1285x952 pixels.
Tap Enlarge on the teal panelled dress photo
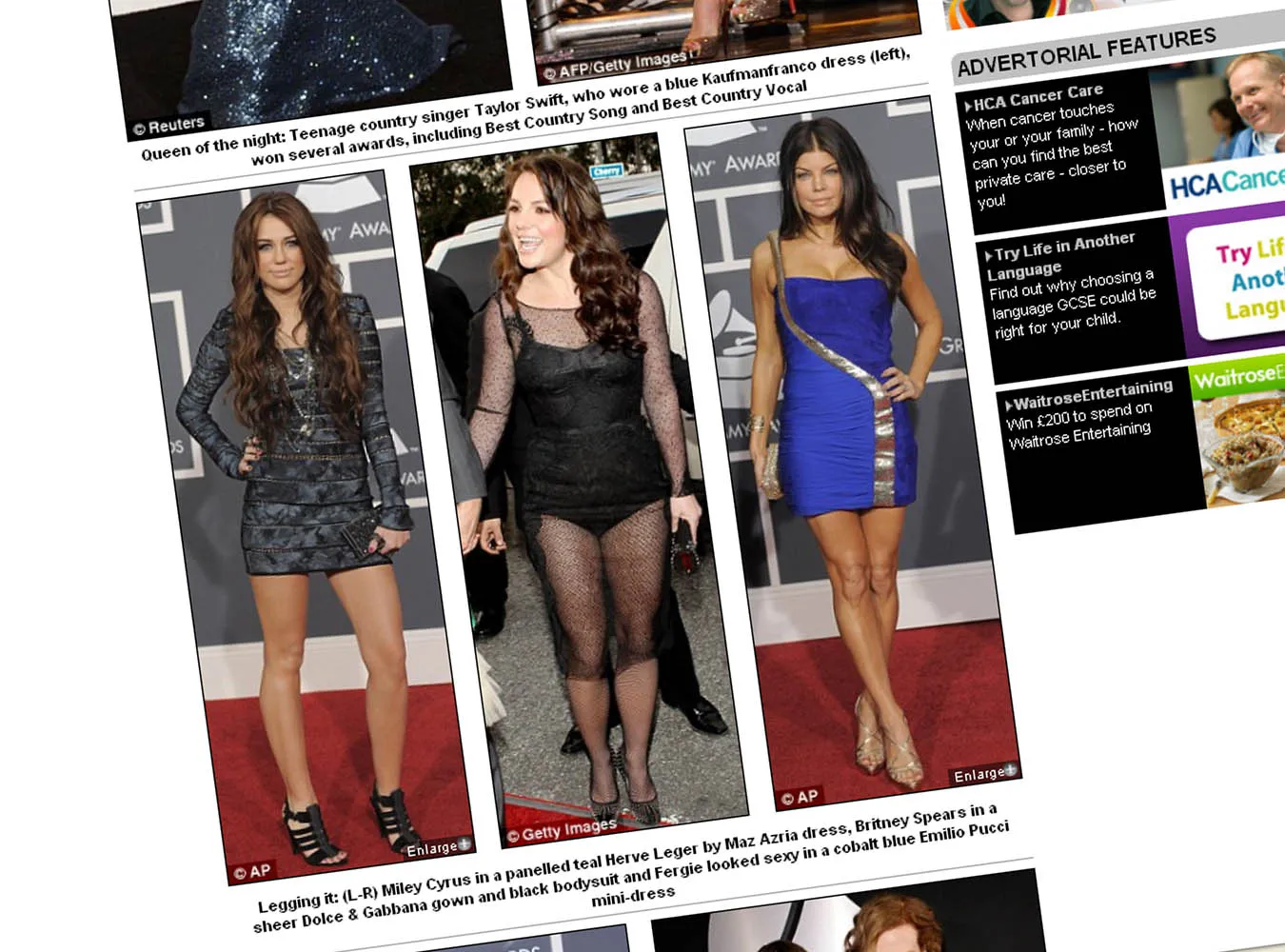438,847
